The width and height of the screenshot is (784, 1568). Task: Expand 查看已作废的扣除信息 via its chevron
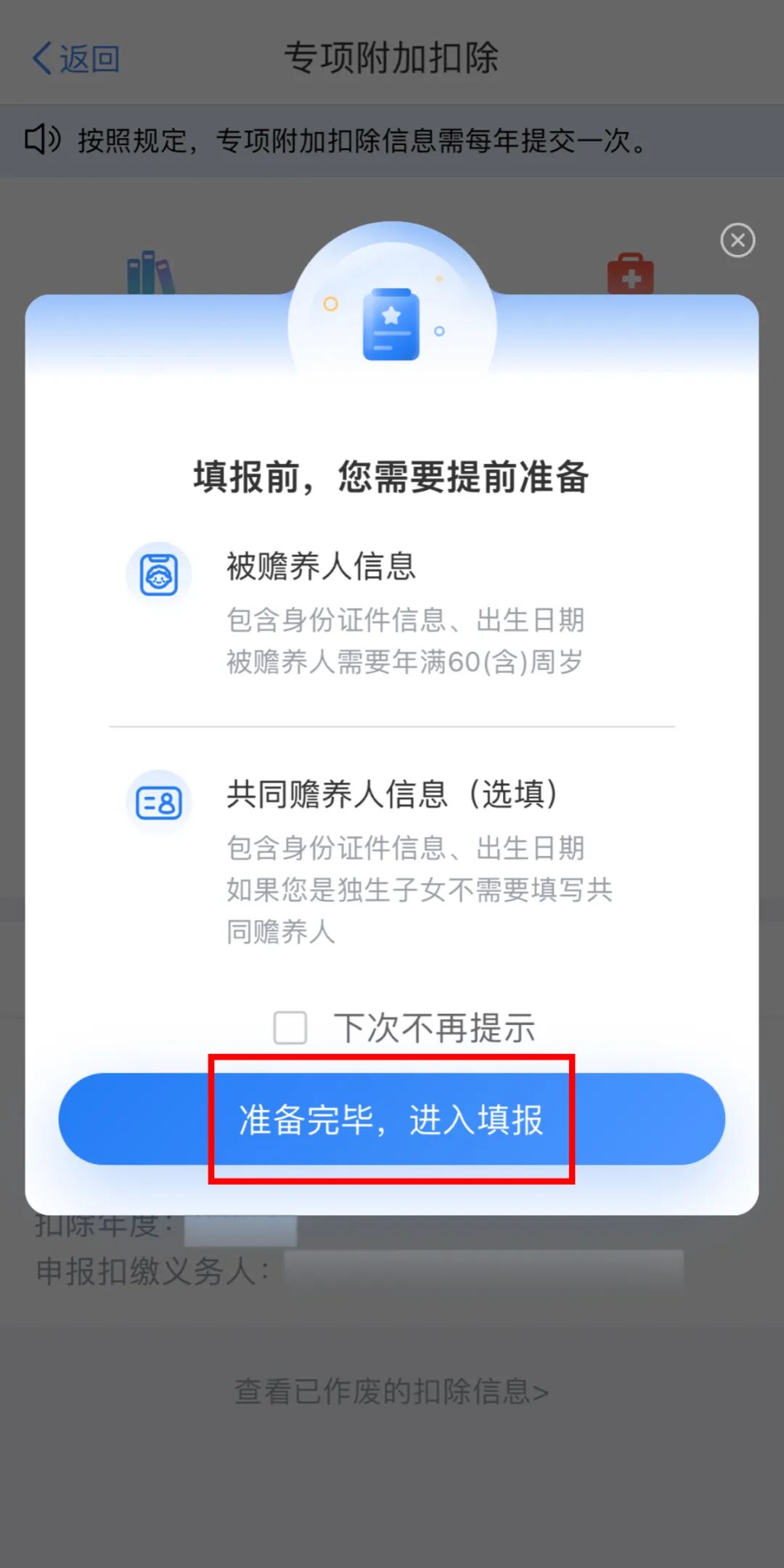pos(539,1392)
